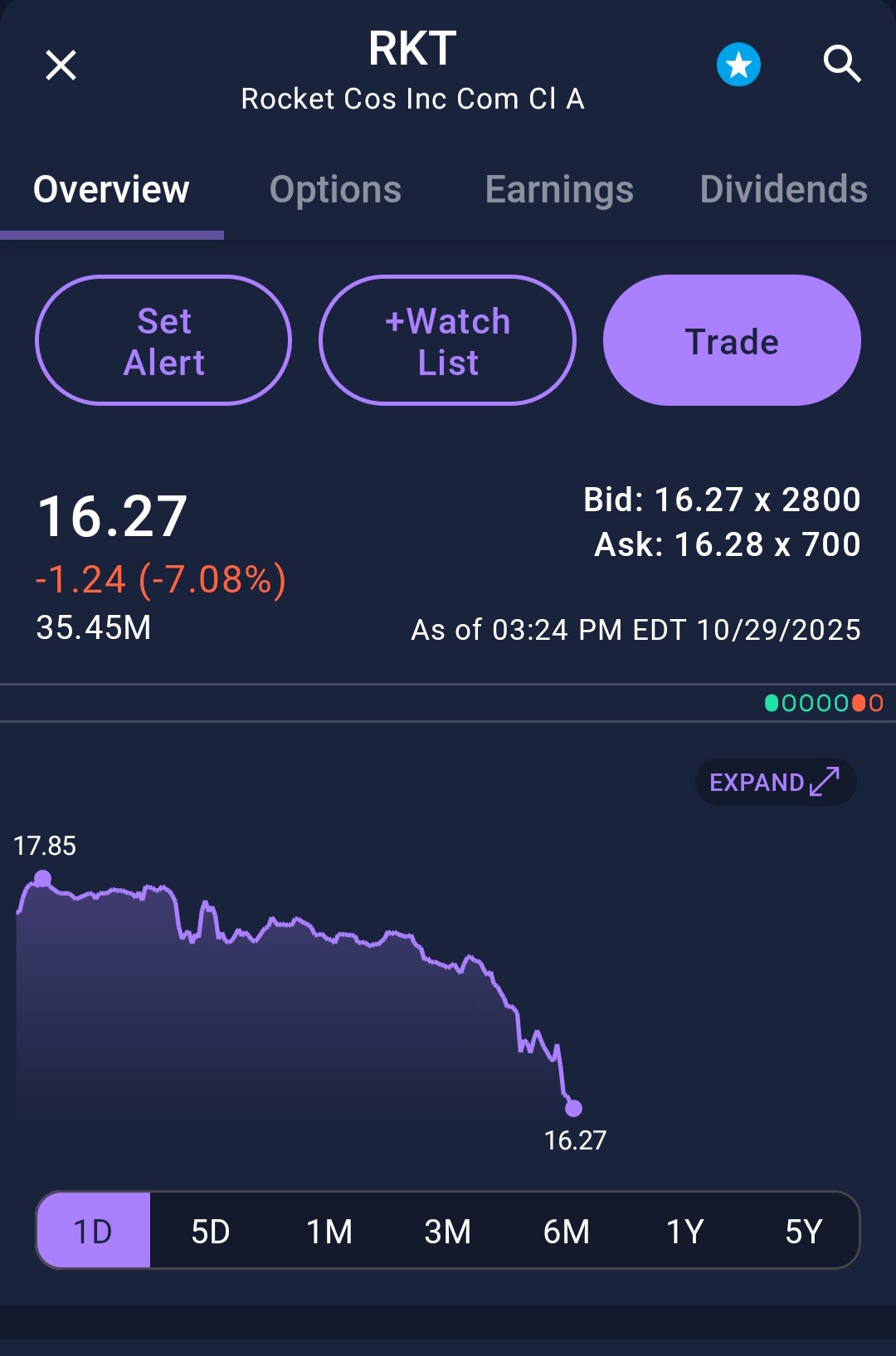Screen dimensions: 896x1356
Task: Select the Overview tab
Action: 111,190
